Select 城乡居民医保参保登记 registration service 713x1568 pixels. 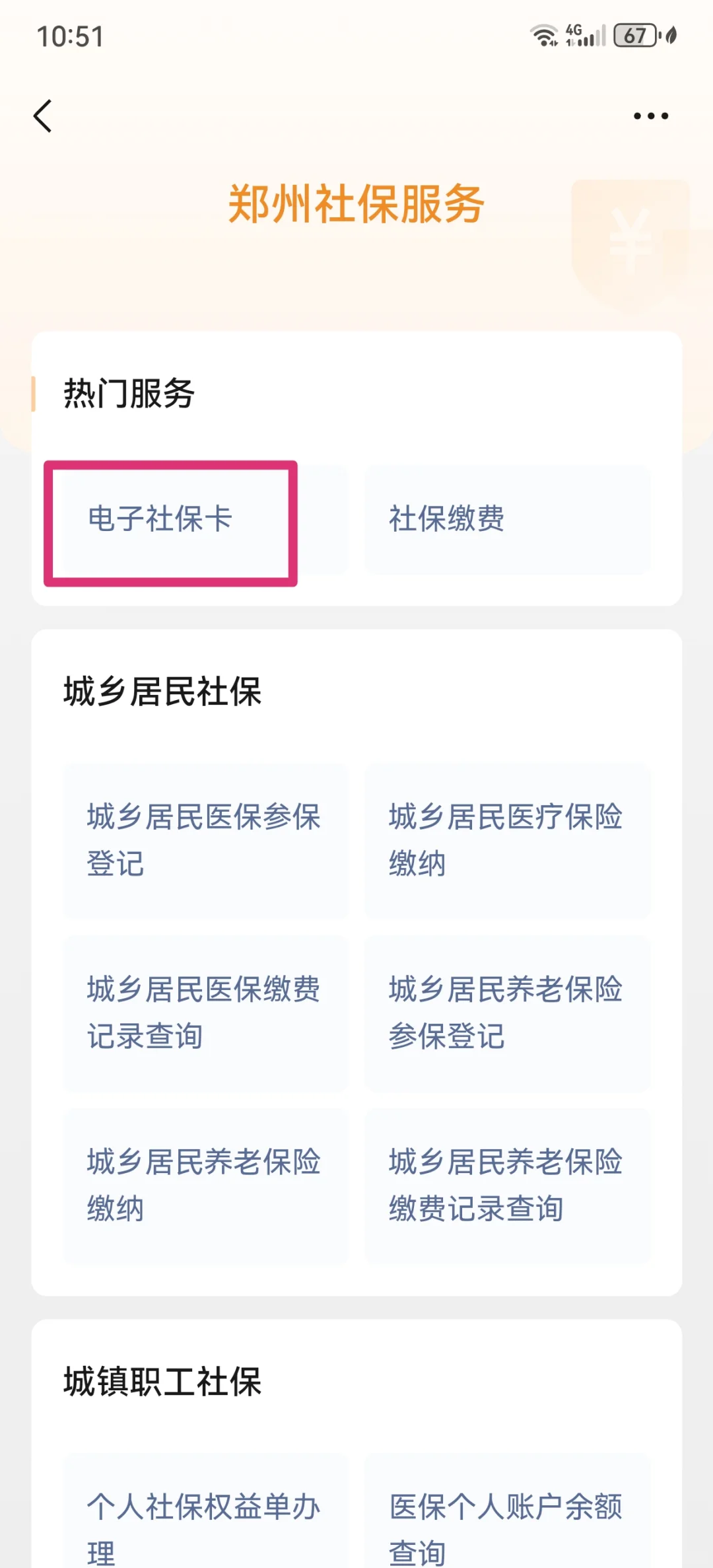[x=205, y=839]
